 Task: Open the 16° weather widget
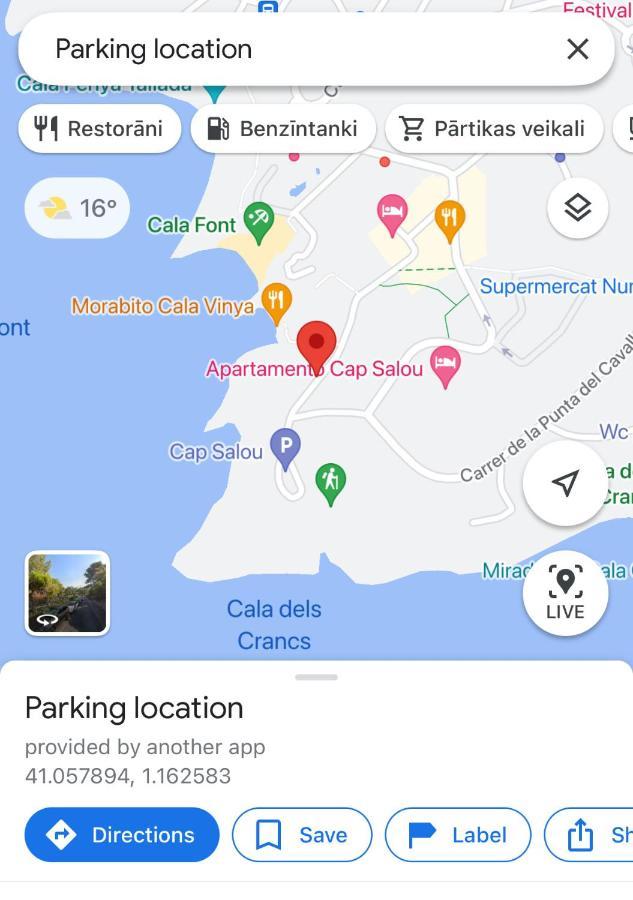tap(78, 208)
